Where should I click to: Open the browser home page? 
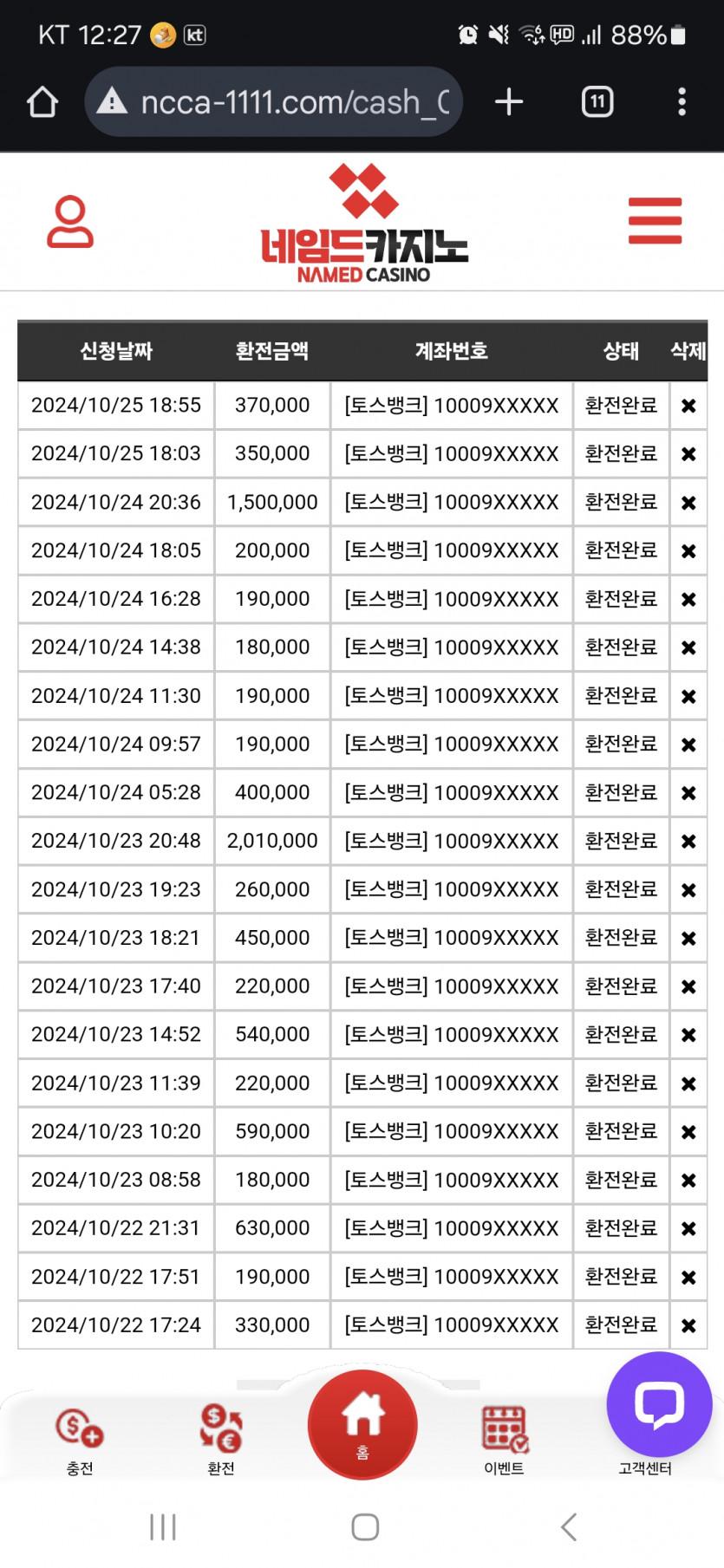pyautogui.click(x=42, y=102)
